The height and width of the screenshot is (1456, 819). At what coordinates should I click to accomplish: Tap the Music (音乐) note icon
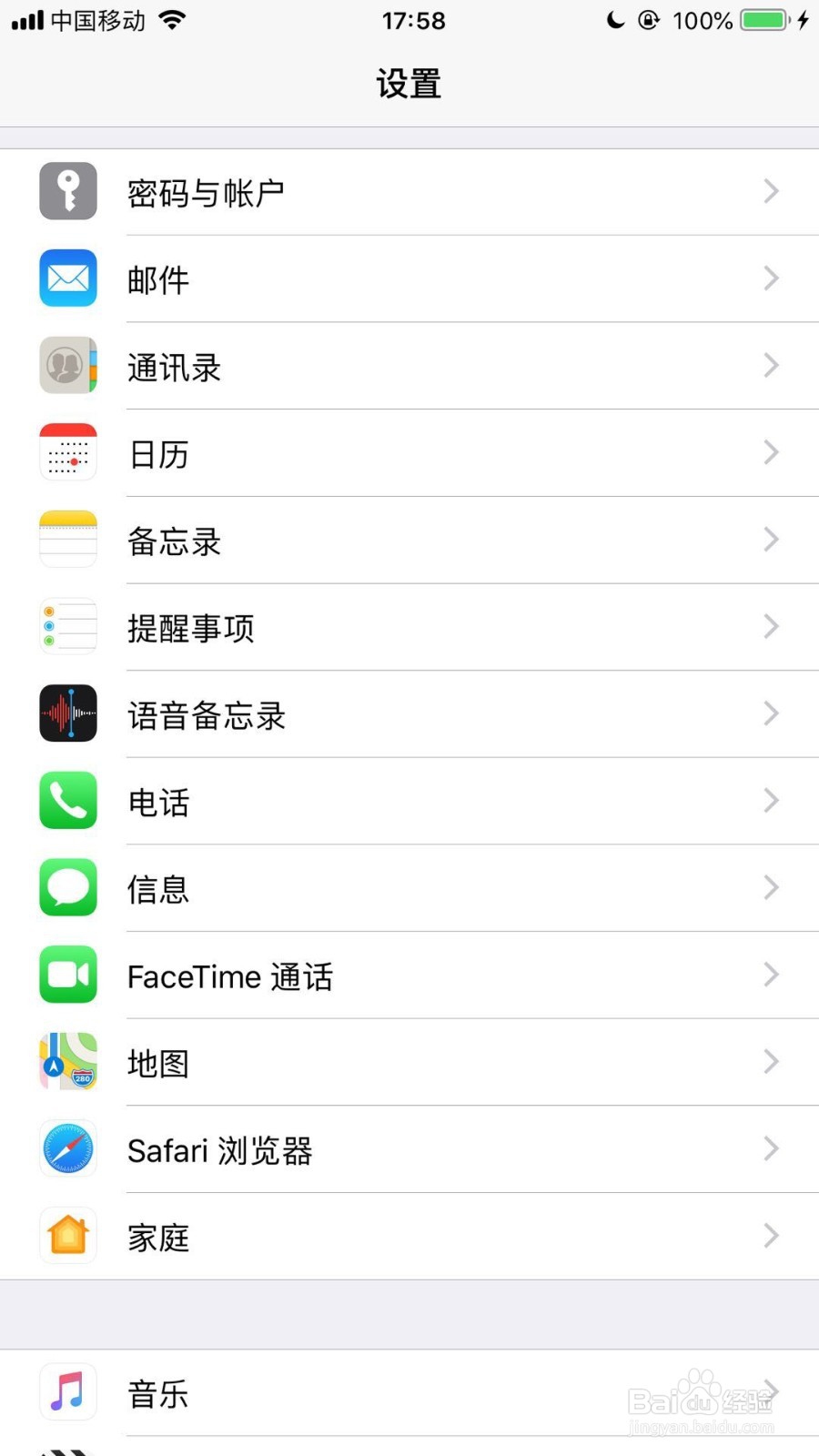(x=67, y=1390)
